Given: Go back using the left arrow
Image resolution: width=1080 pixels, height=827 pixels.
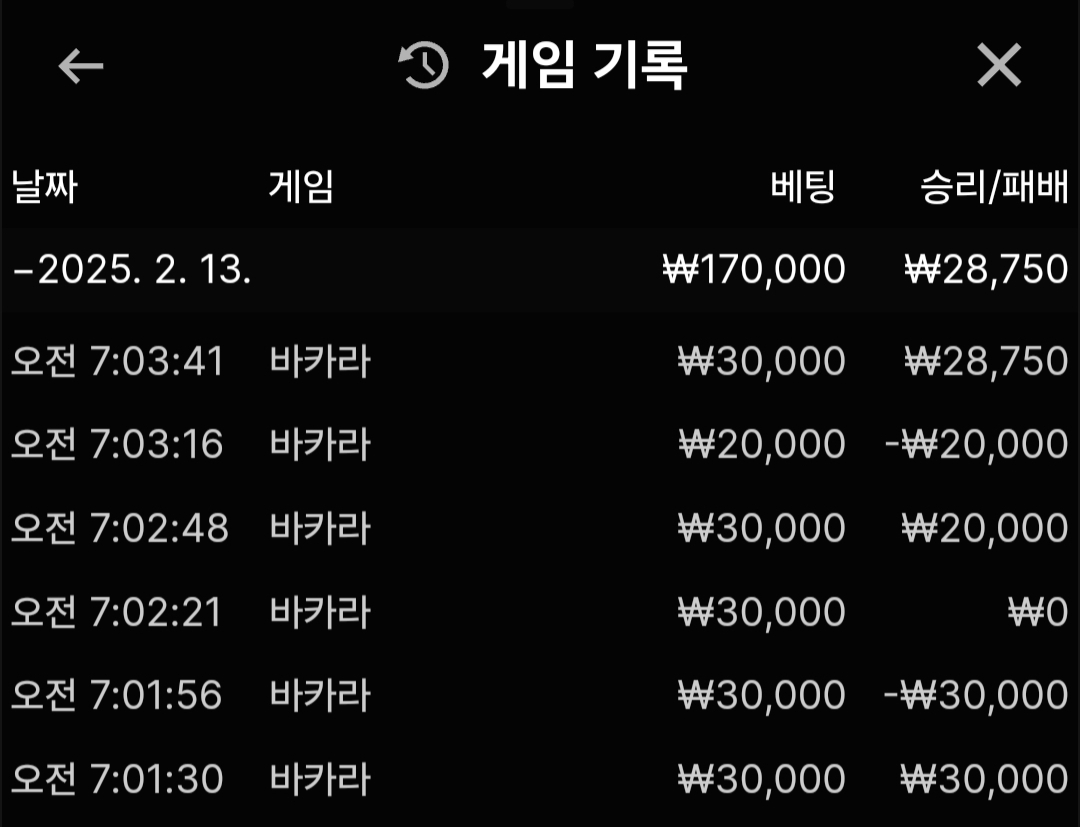Looking at the screenshot, I should tap(81, 67).
